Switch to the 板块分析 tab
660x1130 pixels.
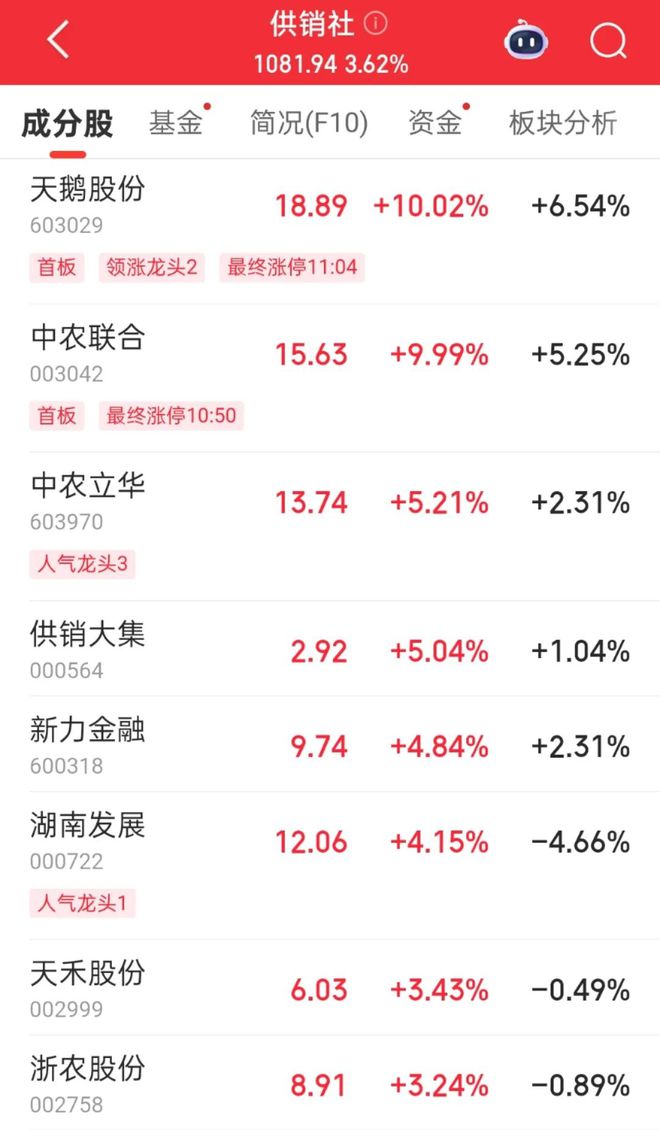click(x=563, y=123)
